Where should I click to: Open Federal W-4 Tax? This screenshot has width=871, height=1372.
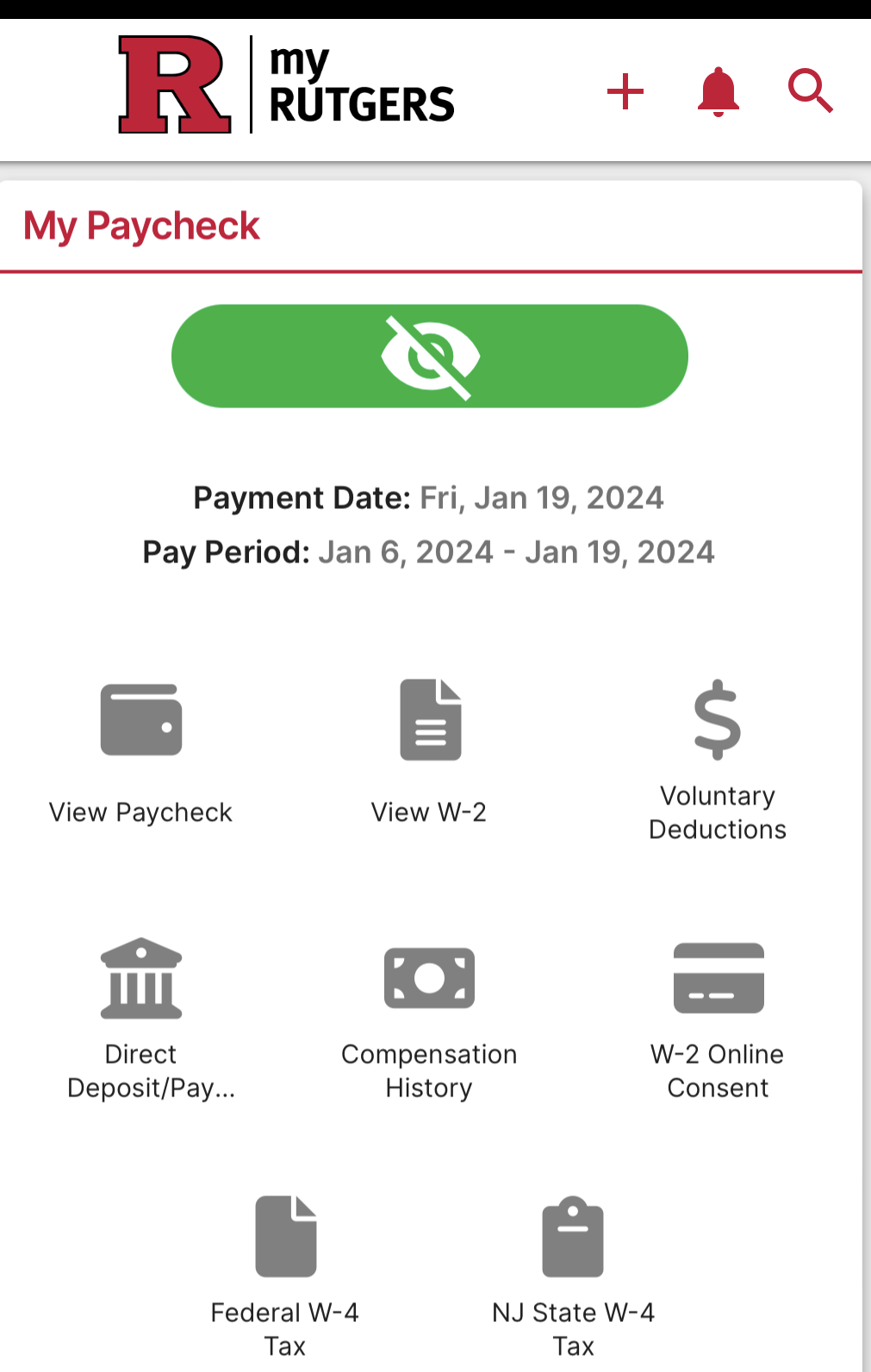(x=285, y=1276)
